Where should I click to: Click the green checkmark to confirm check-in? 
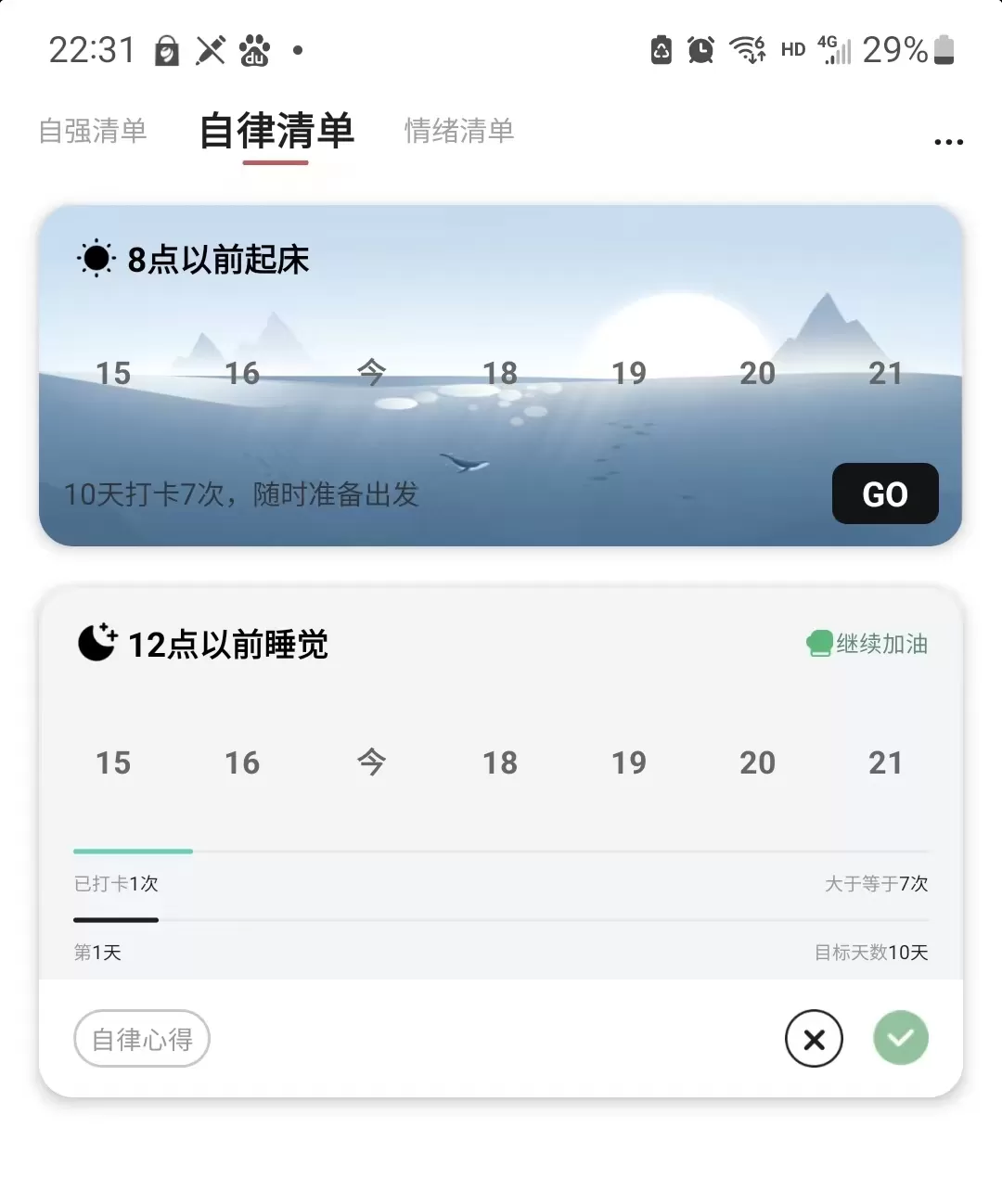click(900, 1038)
